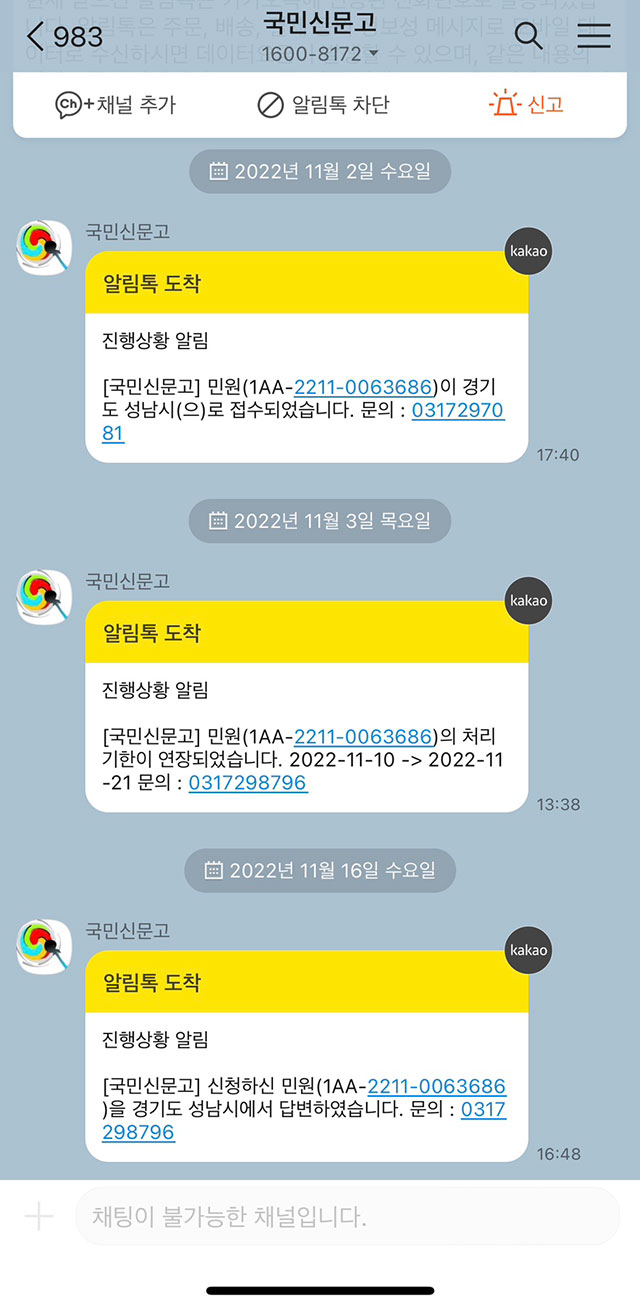Tap 채널 추가 to add the channel
Screen dimensions: 640x1308
(x=115, y=104)
